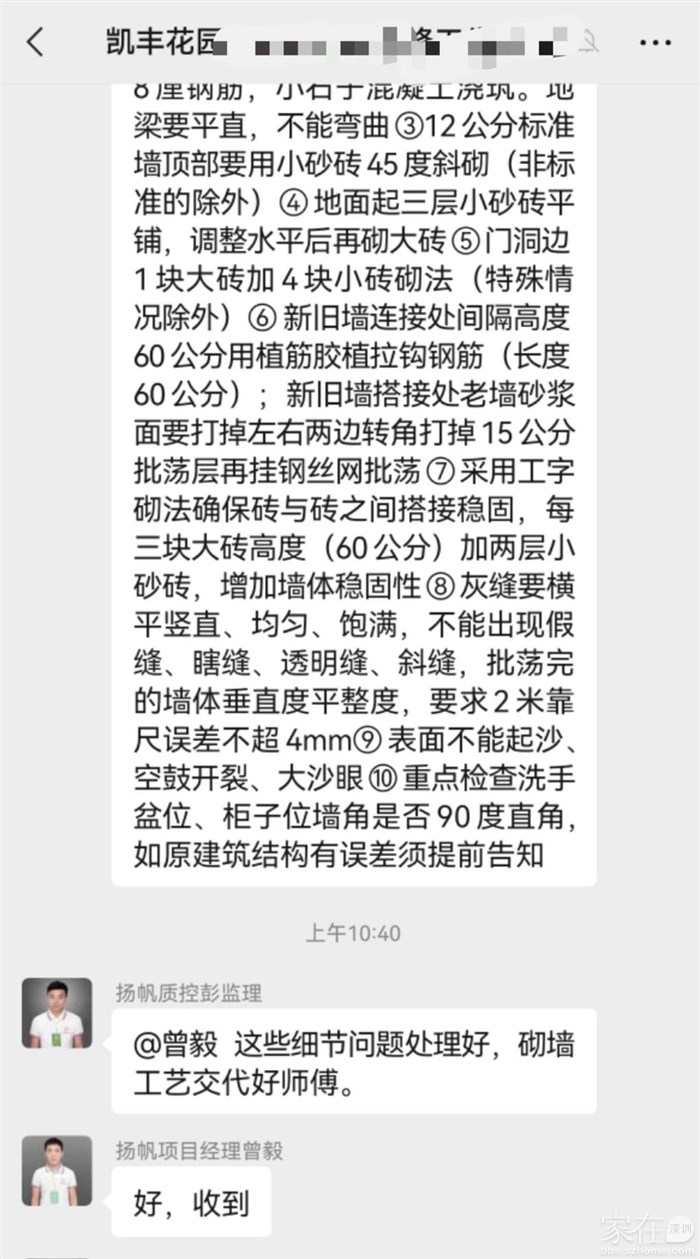Go back from the group chat
Image resolution: width=700 pixels, height=1259 pixels.
click(x=36, y=42)
